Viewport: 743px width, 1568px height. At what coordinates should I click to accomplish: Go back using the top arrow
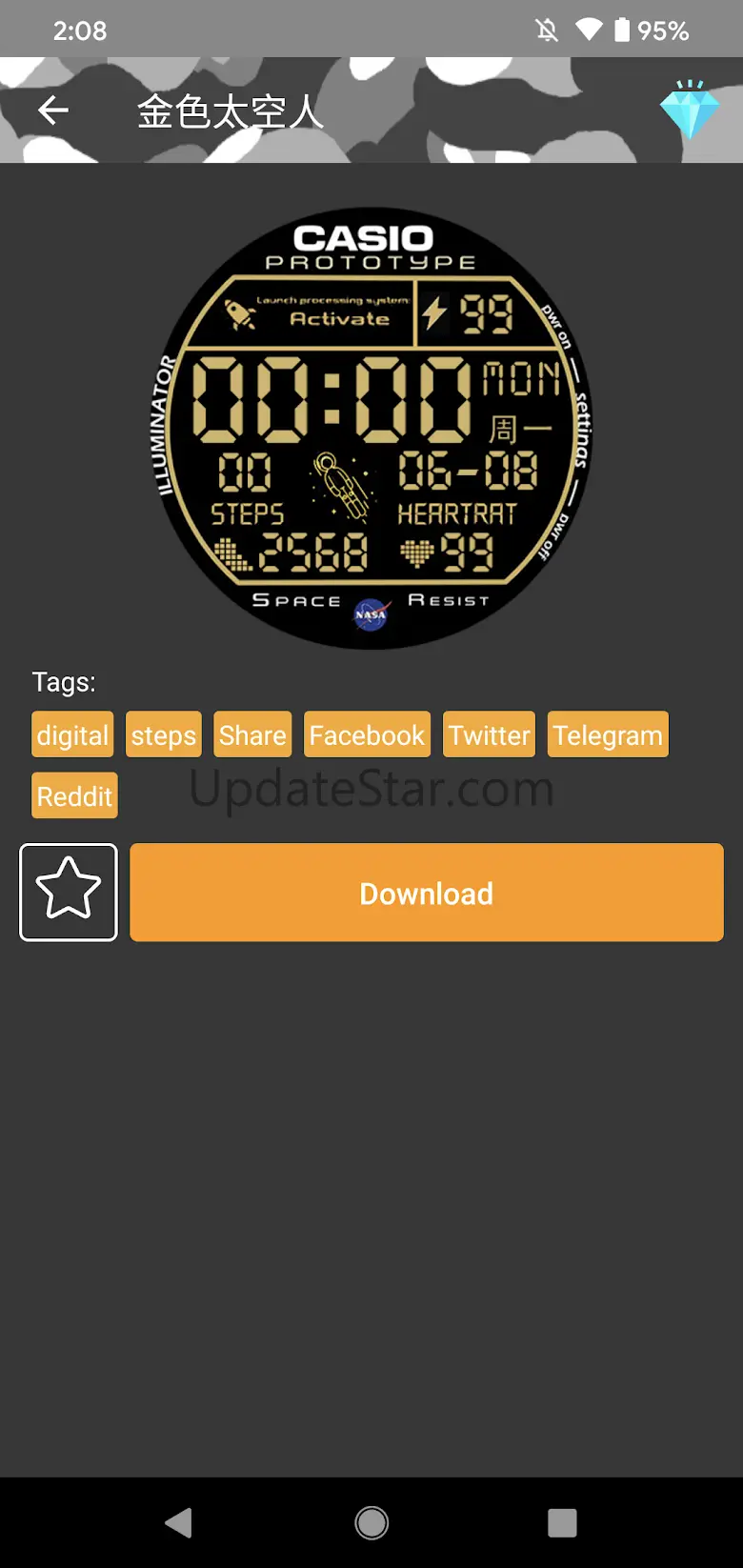pos(53,111)
